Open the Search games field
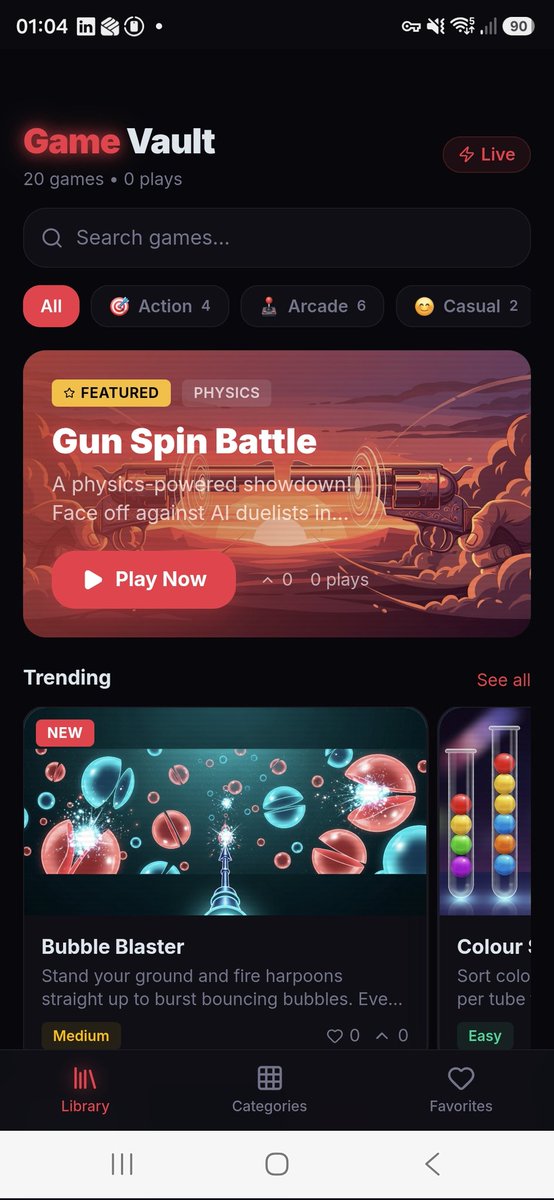This screenshot has height=1200, width=554. tap(277, 238)
